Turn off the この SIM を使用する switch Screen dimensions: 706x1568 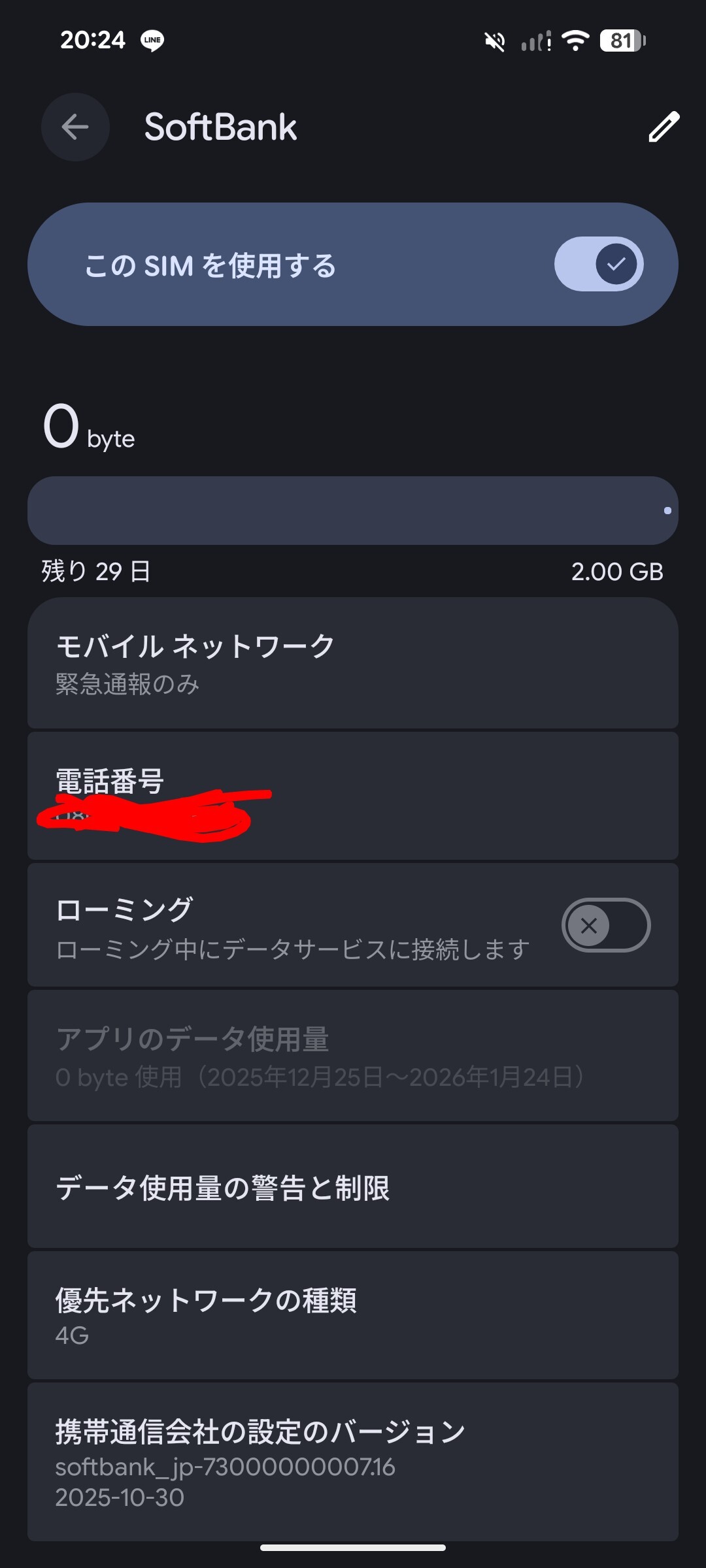click(599, 264)
